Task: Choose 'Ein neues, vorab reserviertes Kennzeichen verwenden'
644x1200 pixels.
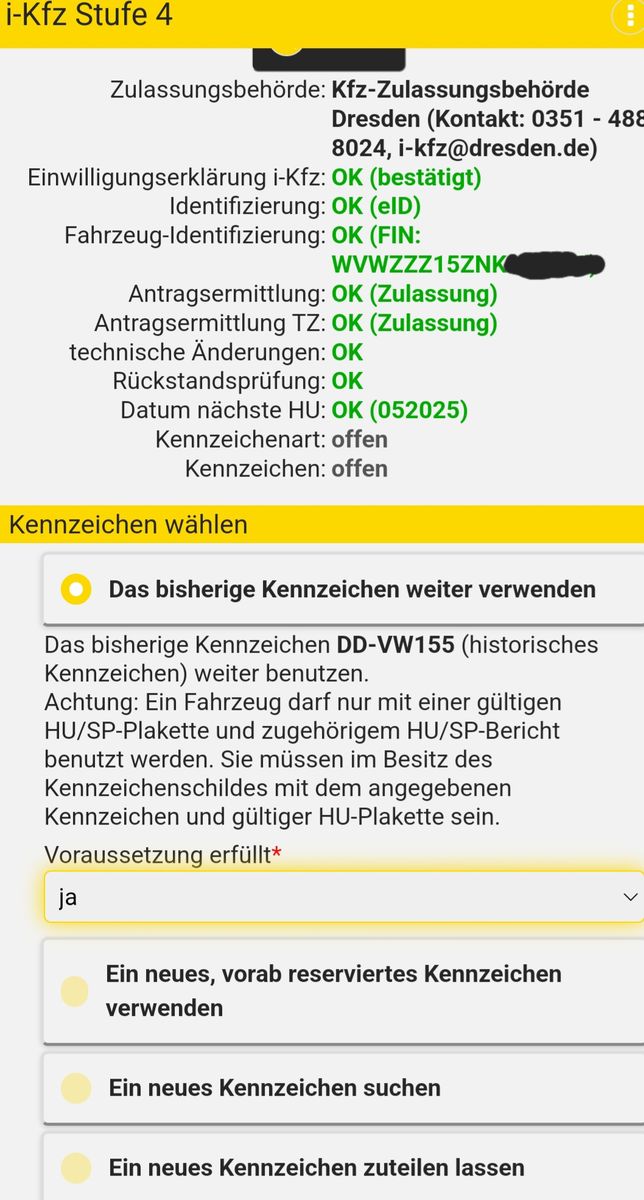Action: point(76,991)
